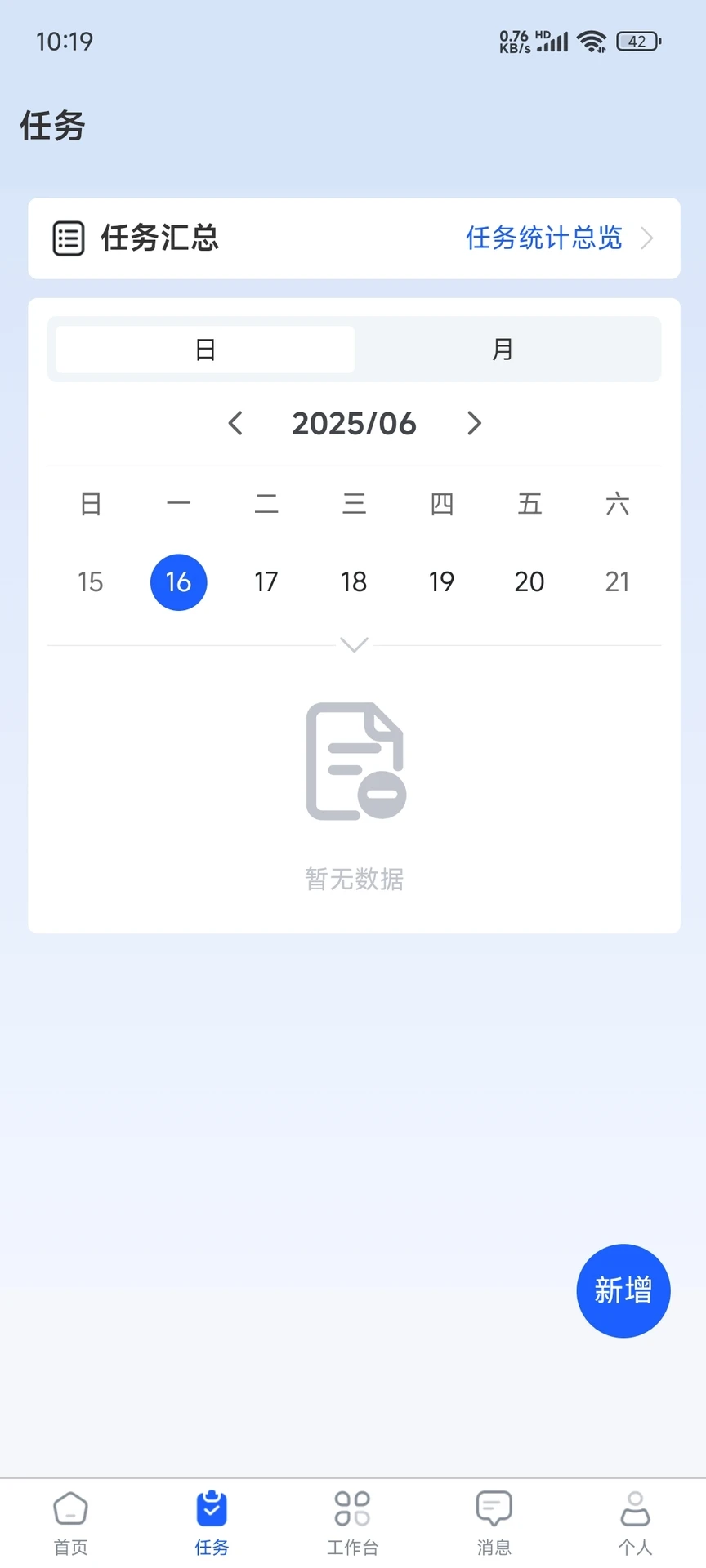Screen dimensions: 706x1568
Task: Expand the calendar with the down chevron
Action: [354, 645]
